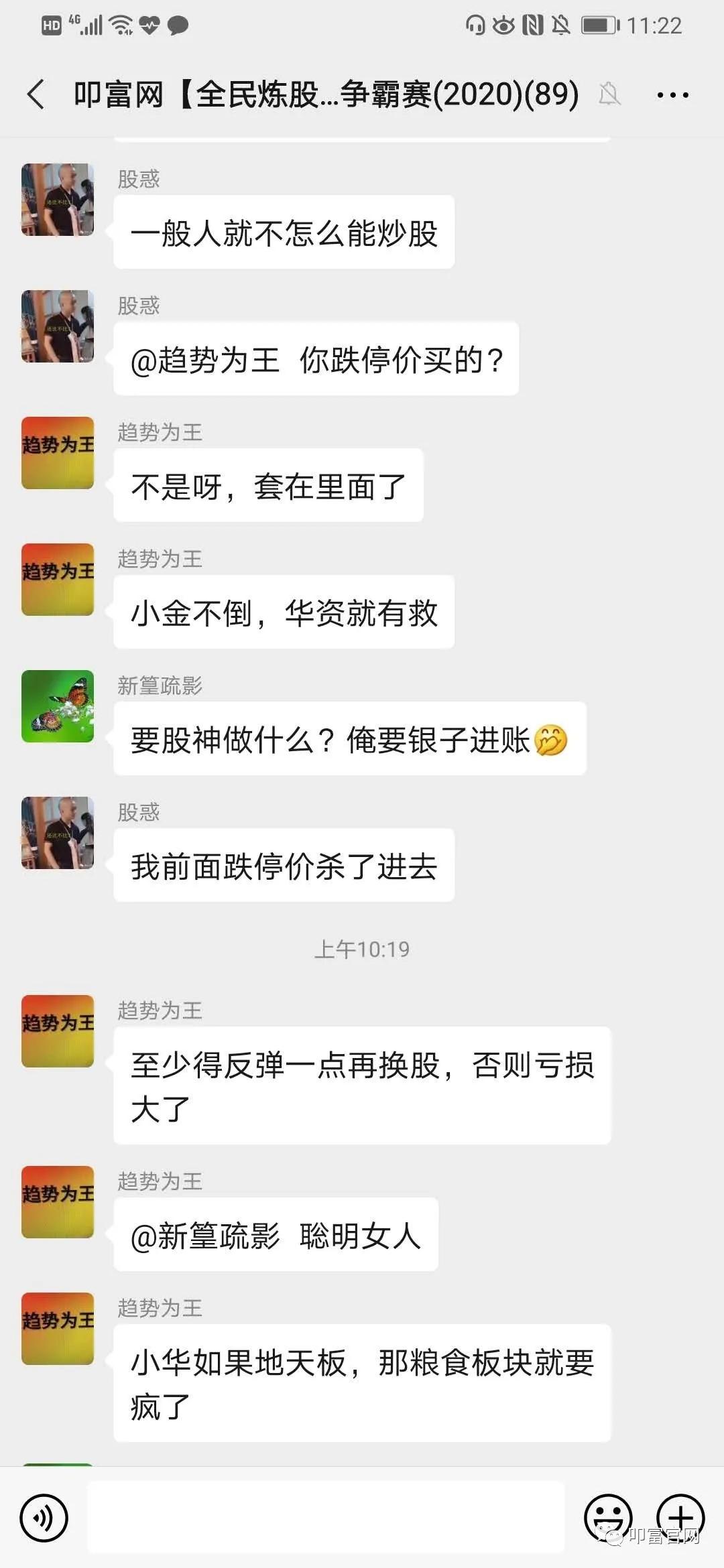
Task: View 股惑's profile beside '我前面跌停价杀了进去'
Action: [58, 833]
